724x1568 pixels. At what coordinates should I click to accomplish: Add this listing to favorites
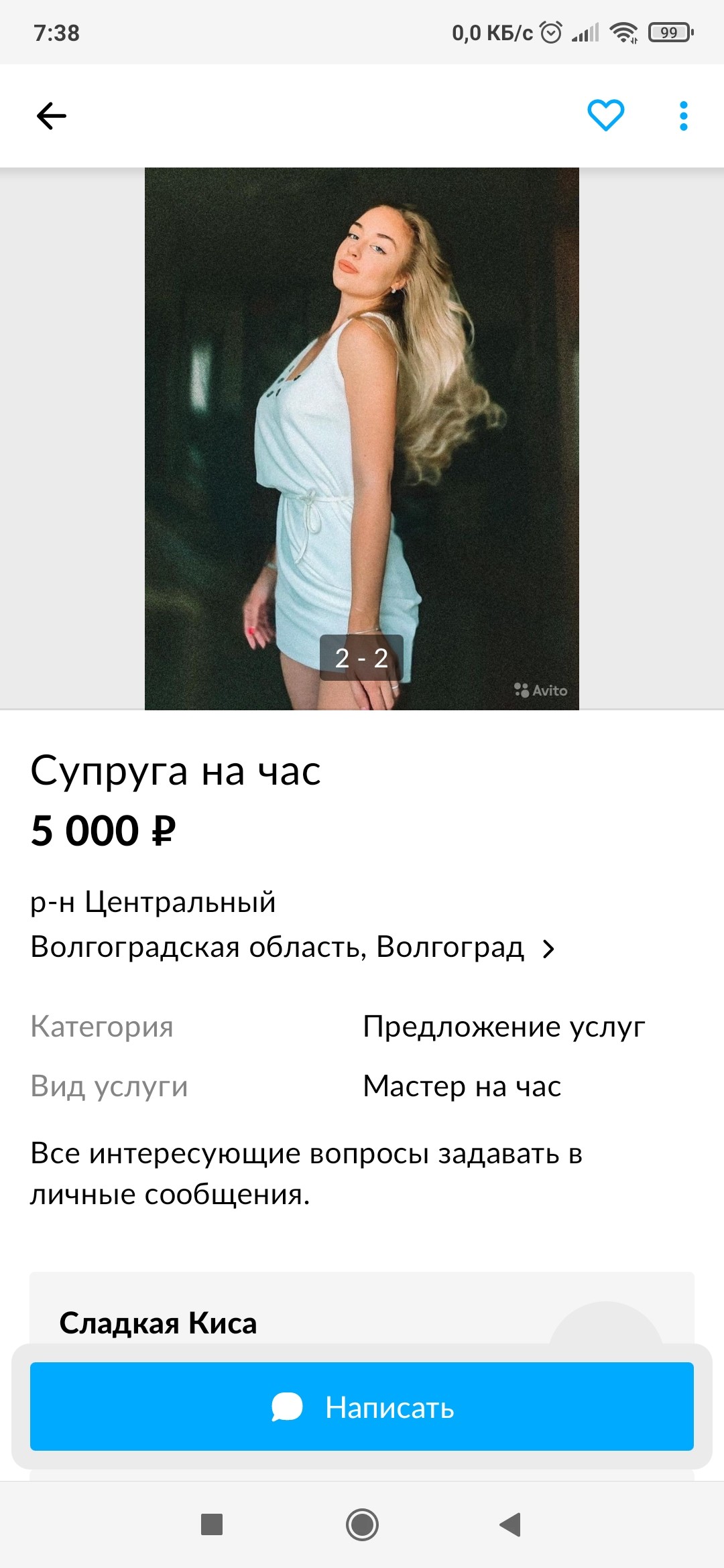click(605, 115)
